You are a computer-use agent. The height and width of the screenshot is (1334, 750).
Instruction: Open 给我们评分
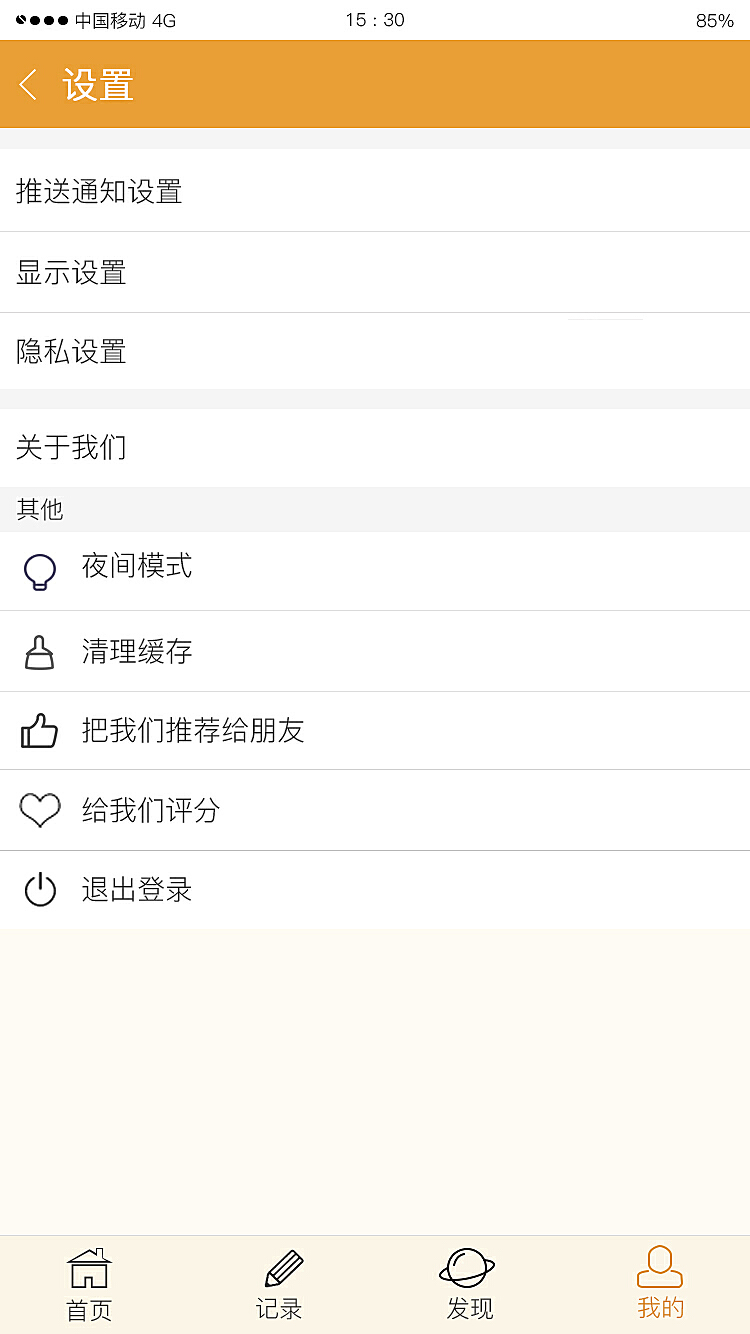375,810
